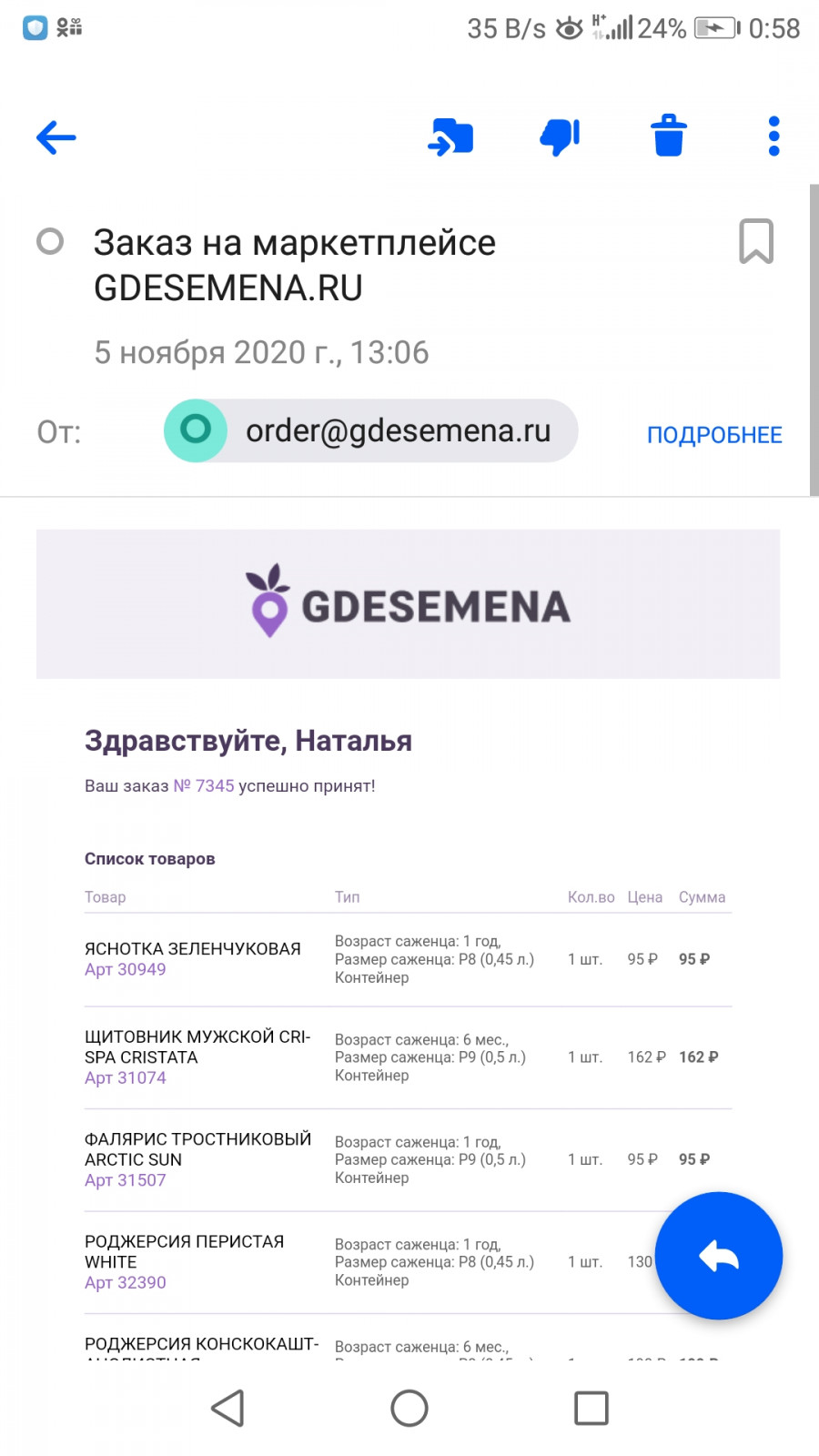Open article link Арт 31507
The image size is (819, 1456).
pyautogui.click(x=126, y=1180)
